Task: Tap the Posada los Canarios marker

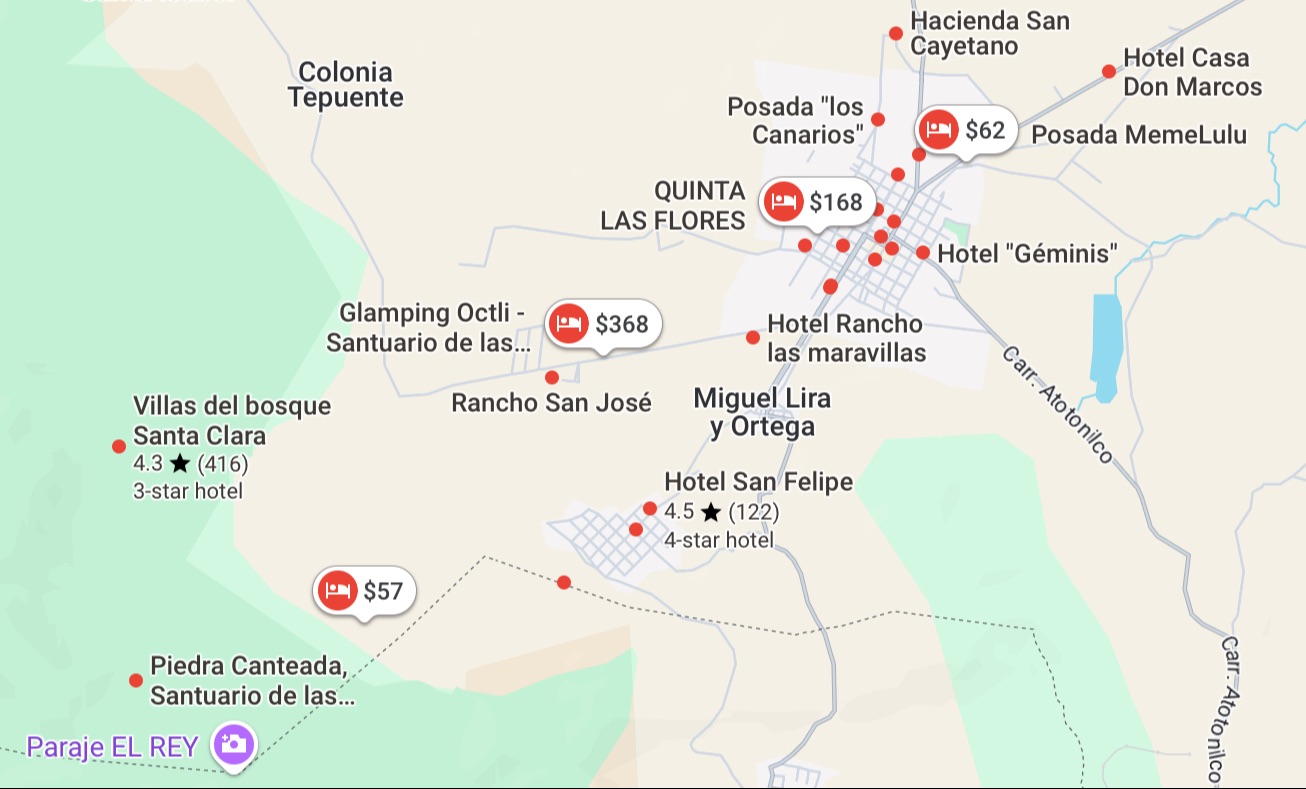Action: click(878, 120)
